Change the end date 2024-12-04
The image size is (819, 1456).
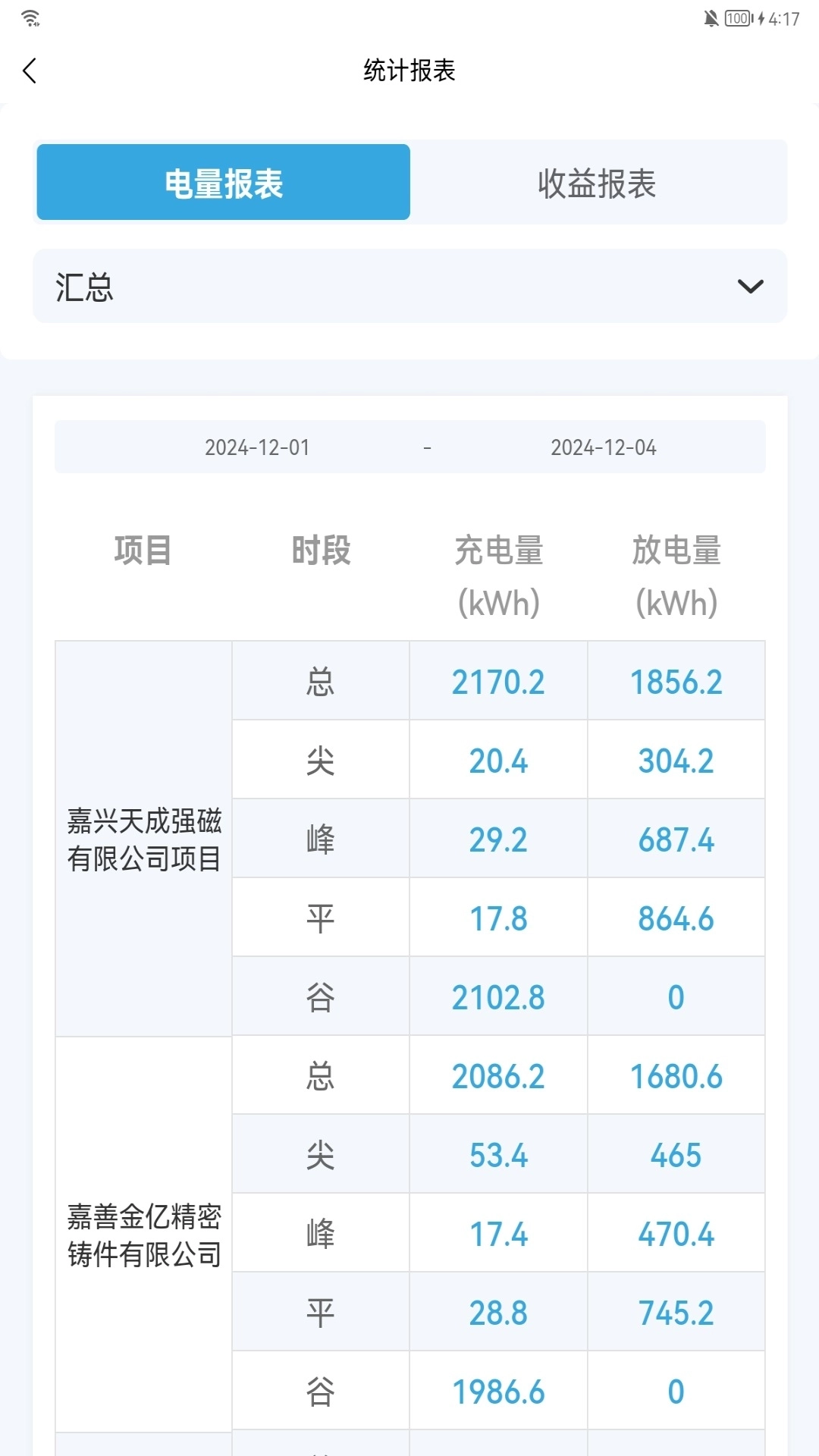click(603, 447)
